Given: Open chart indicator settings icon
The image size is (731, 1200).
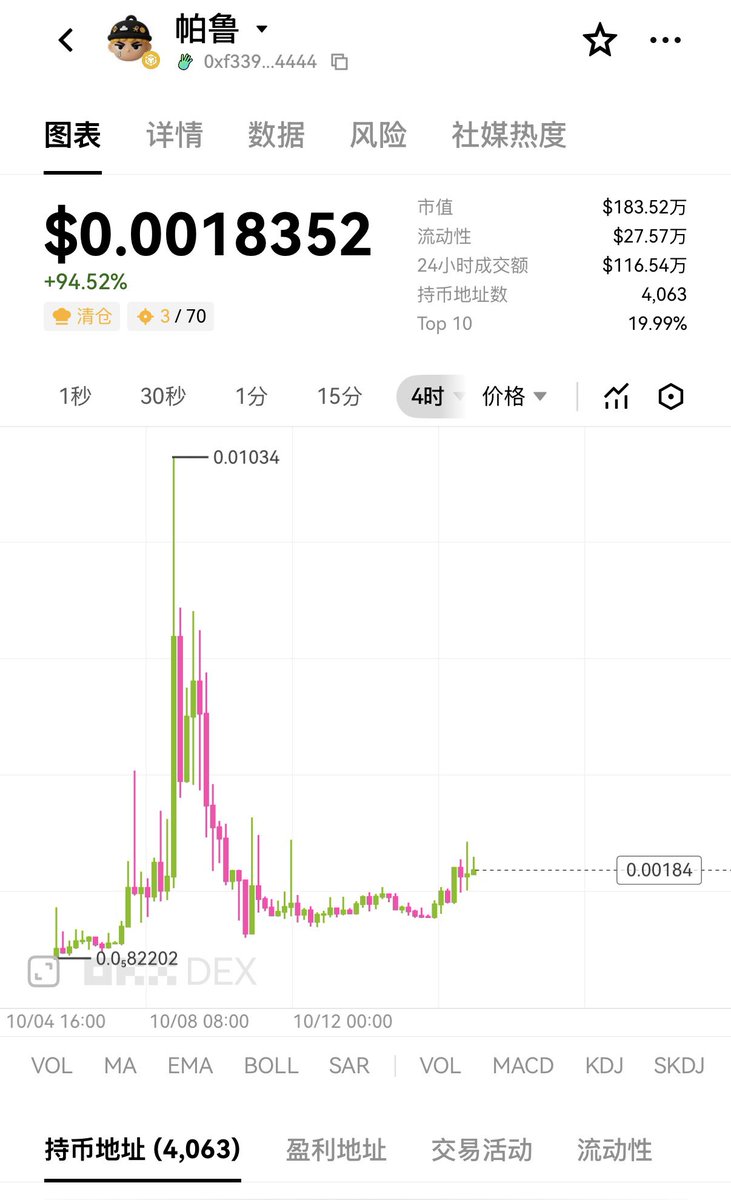Looking at the screenshot, I should (x=616, y=397).
